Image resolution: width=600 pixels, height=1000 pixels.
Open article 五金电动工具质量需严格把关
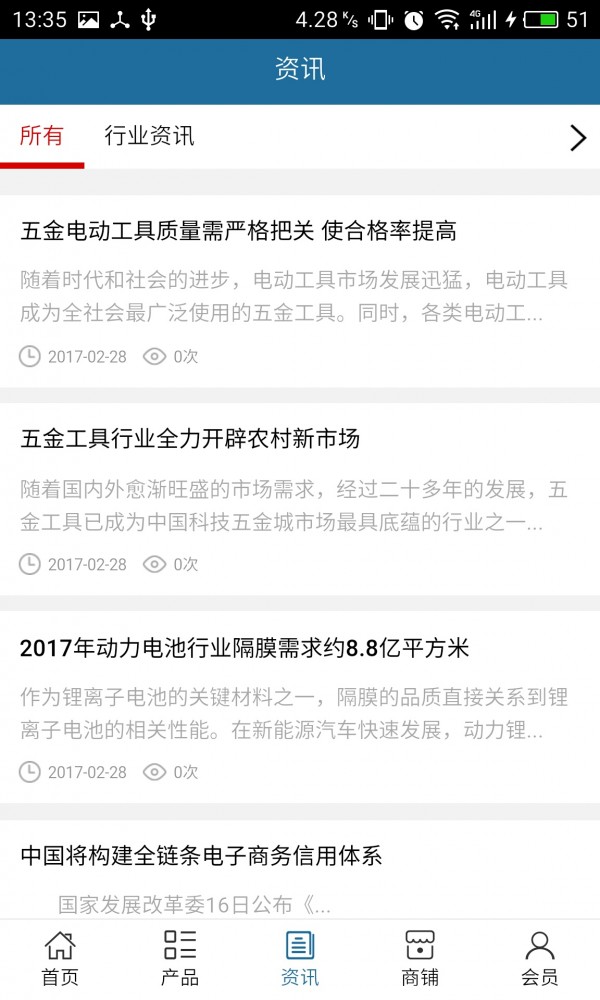click(x=238, y=231)
